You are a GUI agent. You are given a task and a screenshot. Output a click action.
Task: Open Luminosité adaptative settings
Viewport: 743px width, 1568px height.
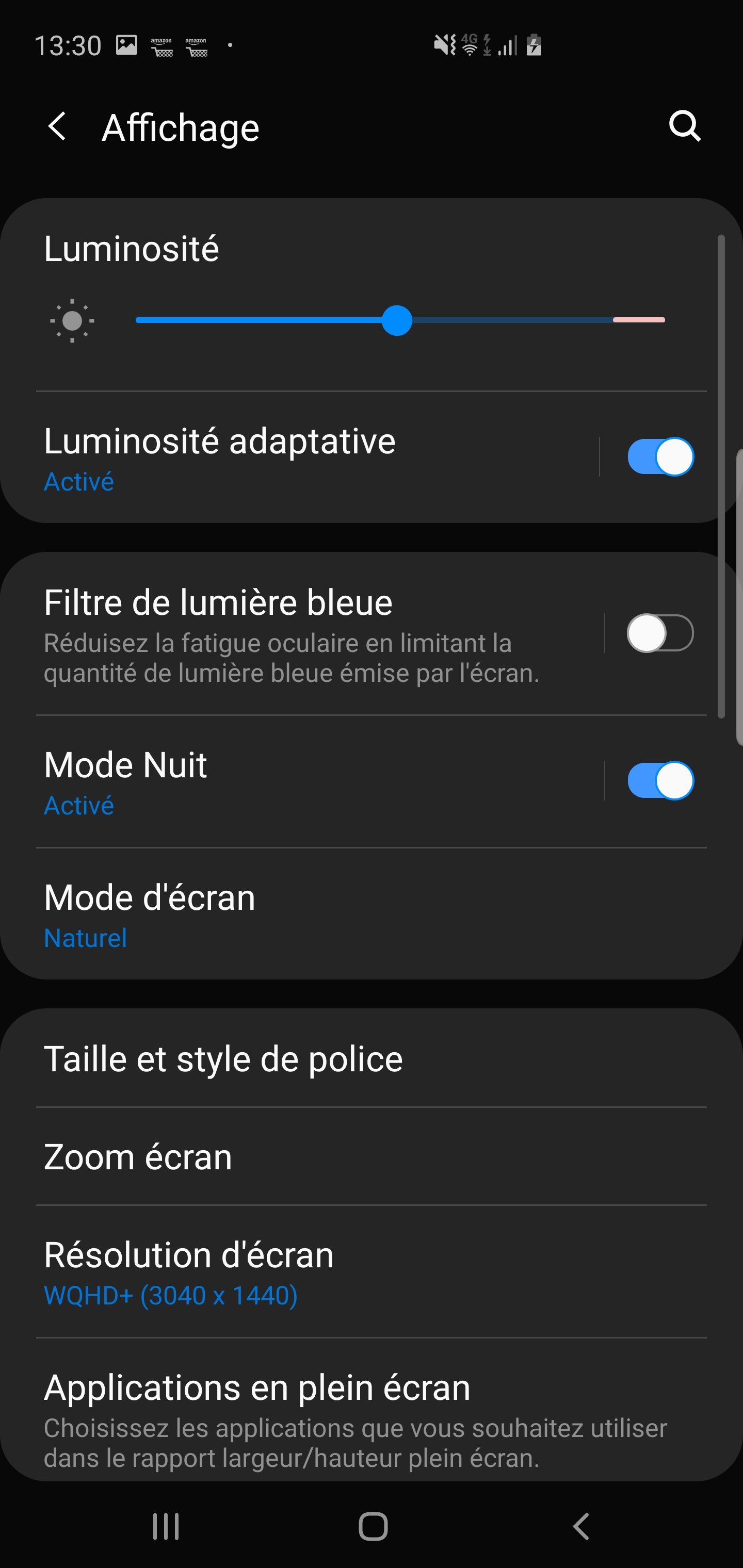pyautogui.click(x=304, y=456)
